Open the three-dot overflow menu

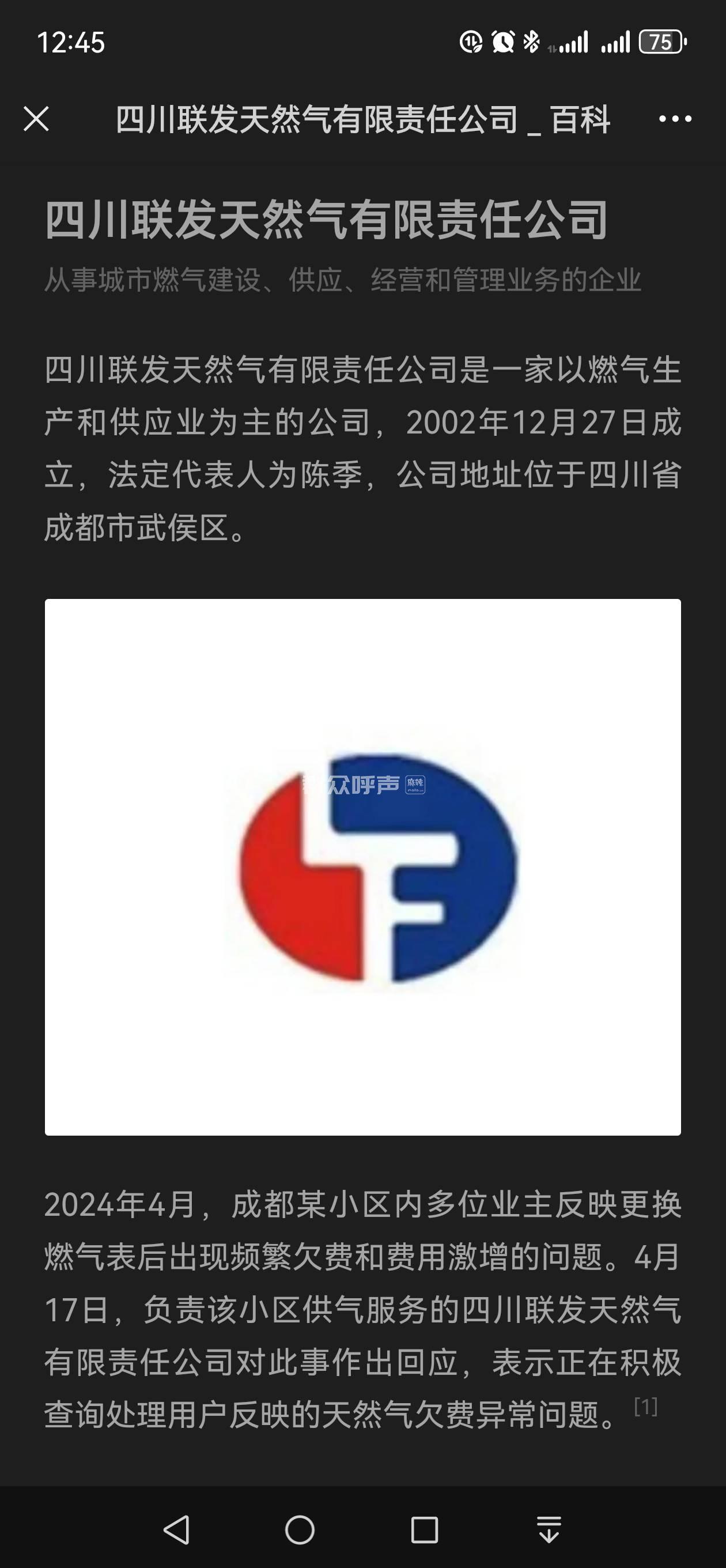(x=675, y=119)
